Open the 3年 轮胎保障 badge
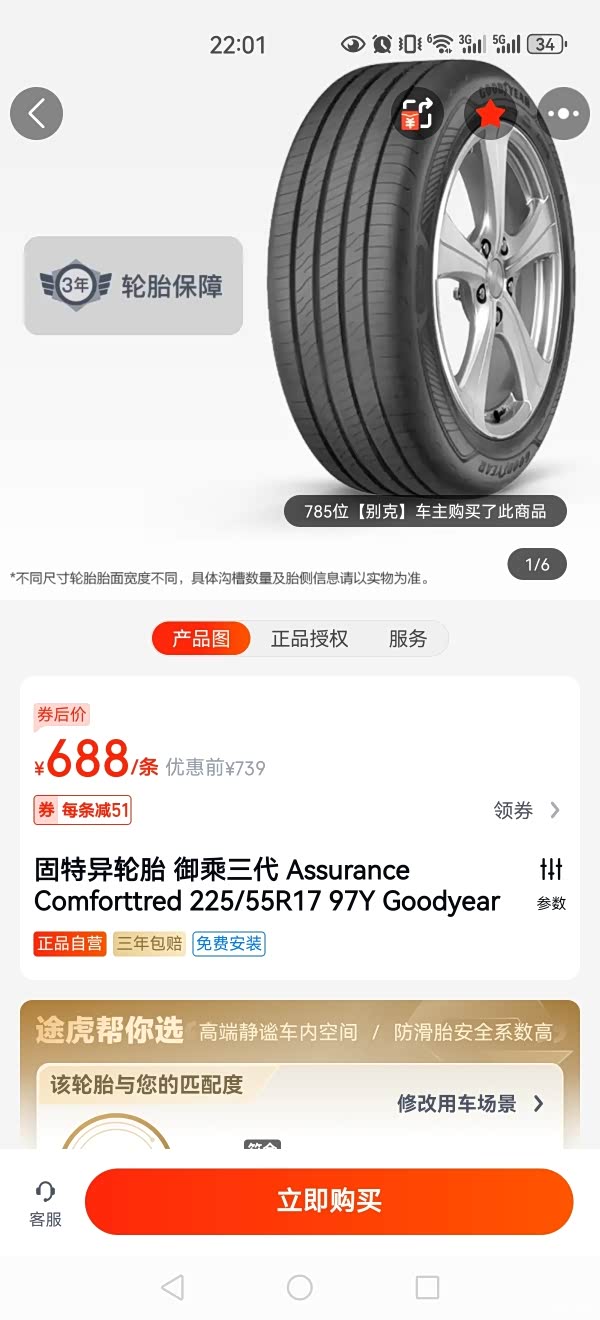Image resolution: width=600 pixels, height=1320 pixels. (x=133, y=286)
